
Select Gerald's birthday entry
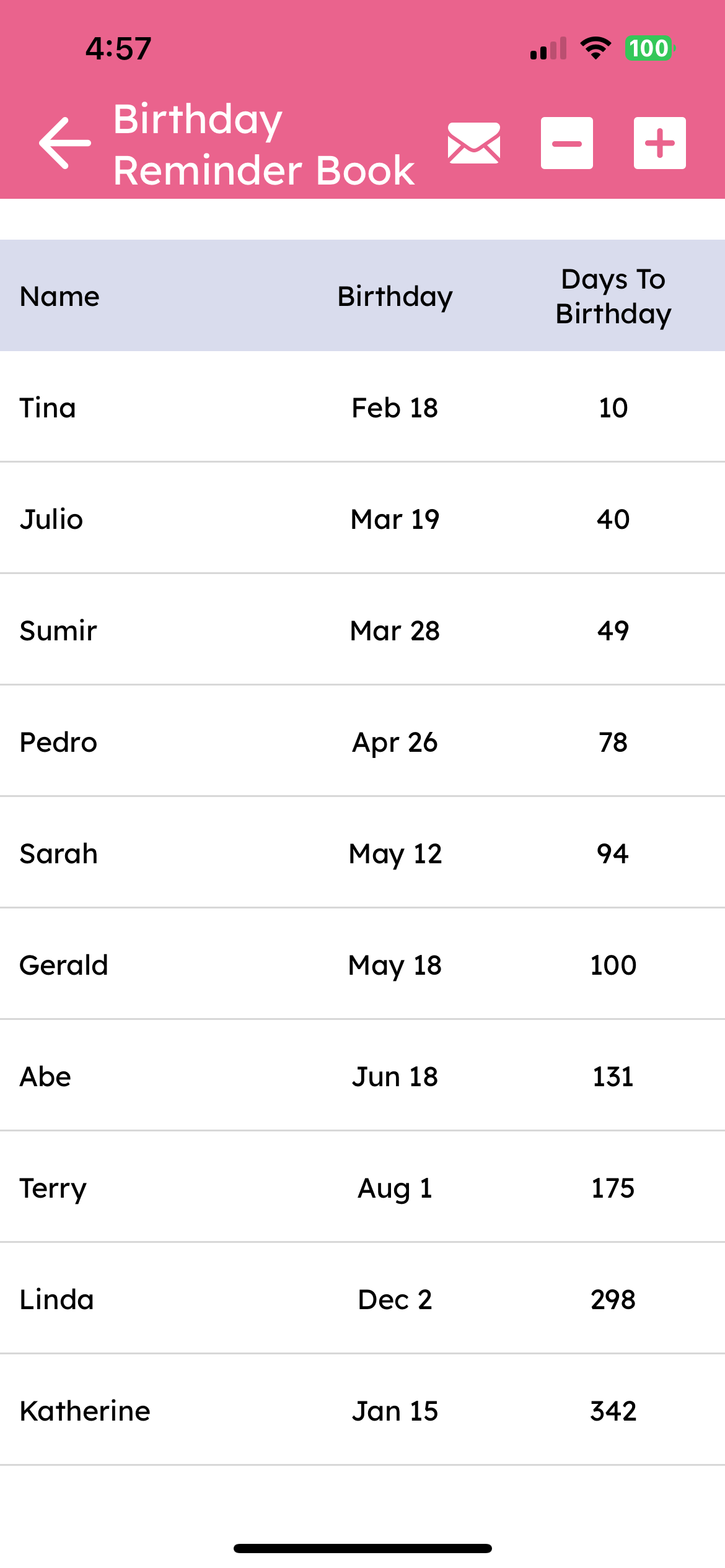coord(362,965)
